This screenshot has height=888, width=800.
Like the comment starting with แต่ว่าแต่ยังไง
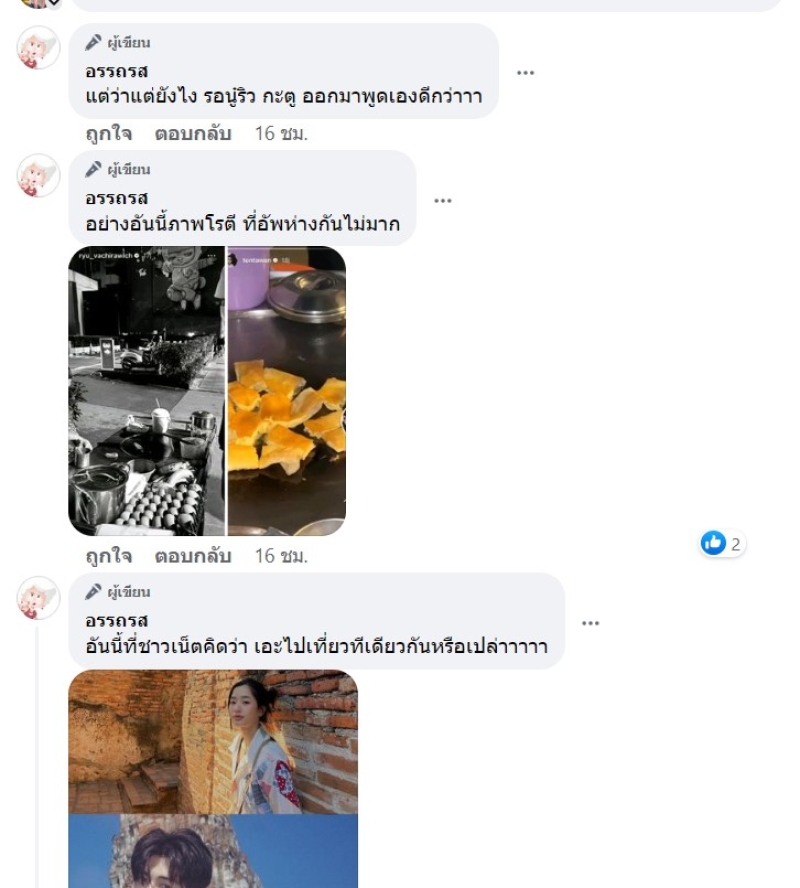tap(108, 134)
